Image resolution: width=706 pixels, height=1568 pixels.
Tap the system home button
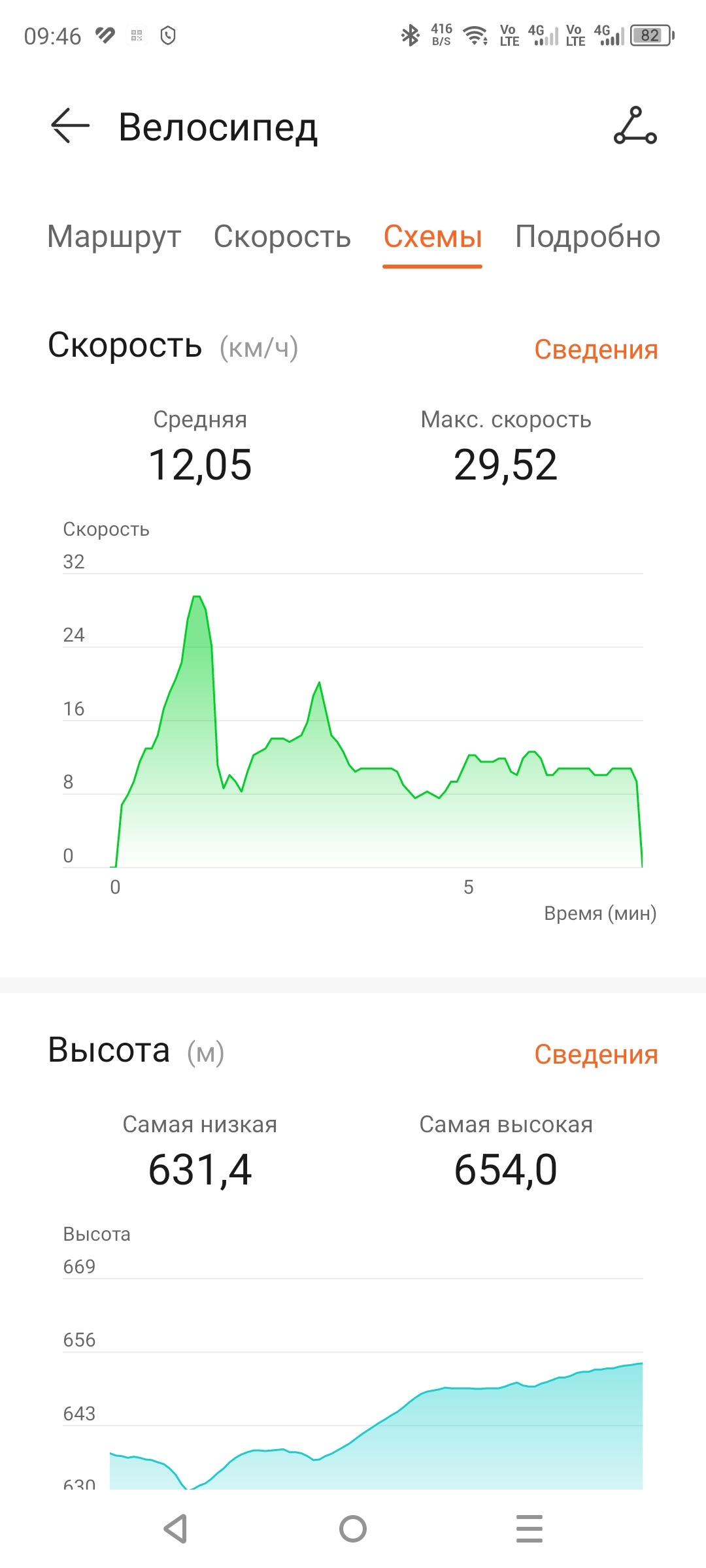353,1529
